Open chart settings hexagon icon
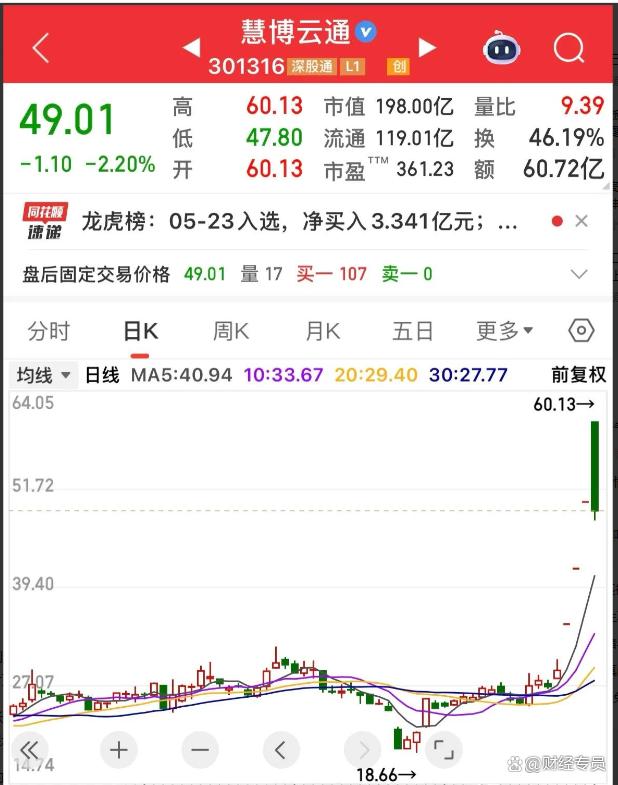Viewport: 618px width, 785px height. click(x=581, y=331)
